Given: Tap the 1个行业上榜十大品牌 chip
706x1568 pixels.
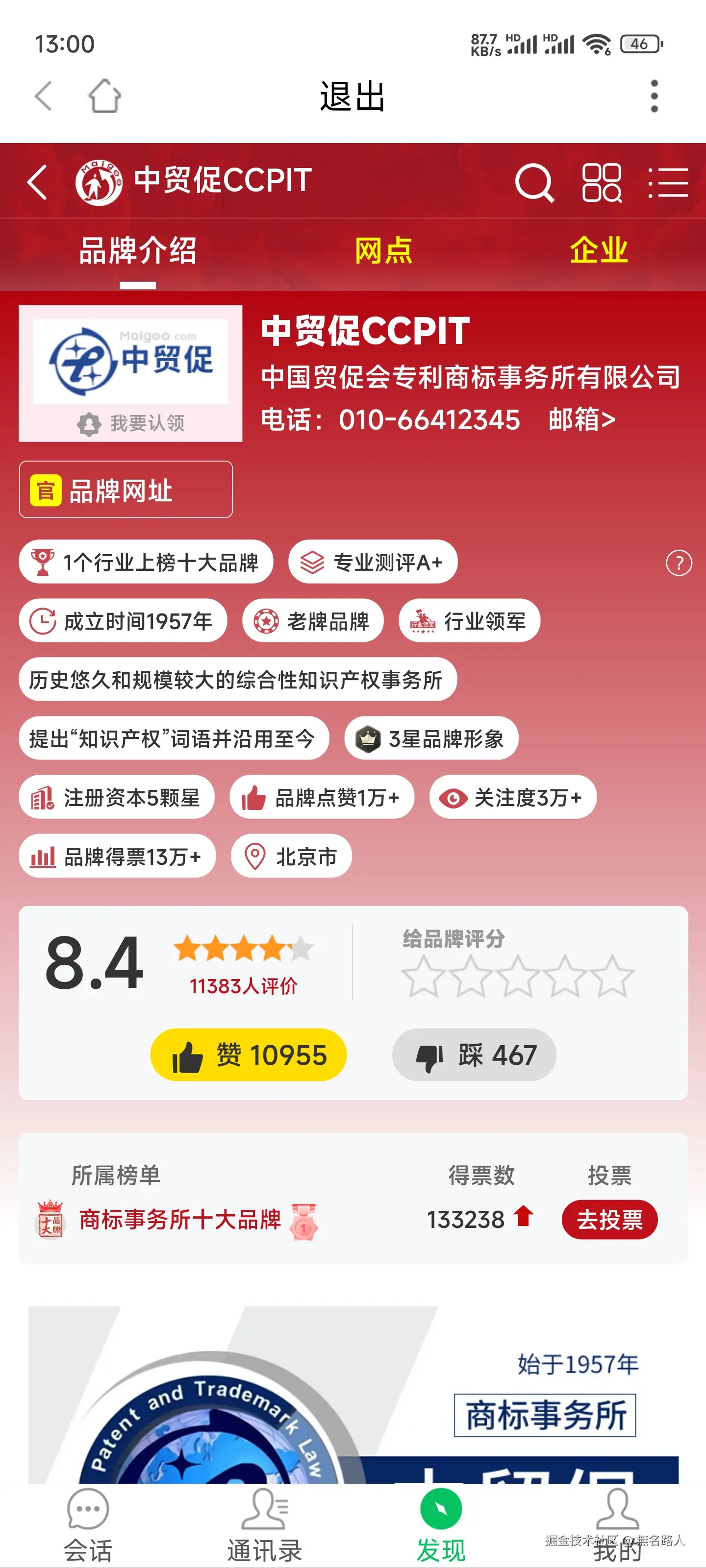Looking at the screenshot, I should tap(146, 562).
